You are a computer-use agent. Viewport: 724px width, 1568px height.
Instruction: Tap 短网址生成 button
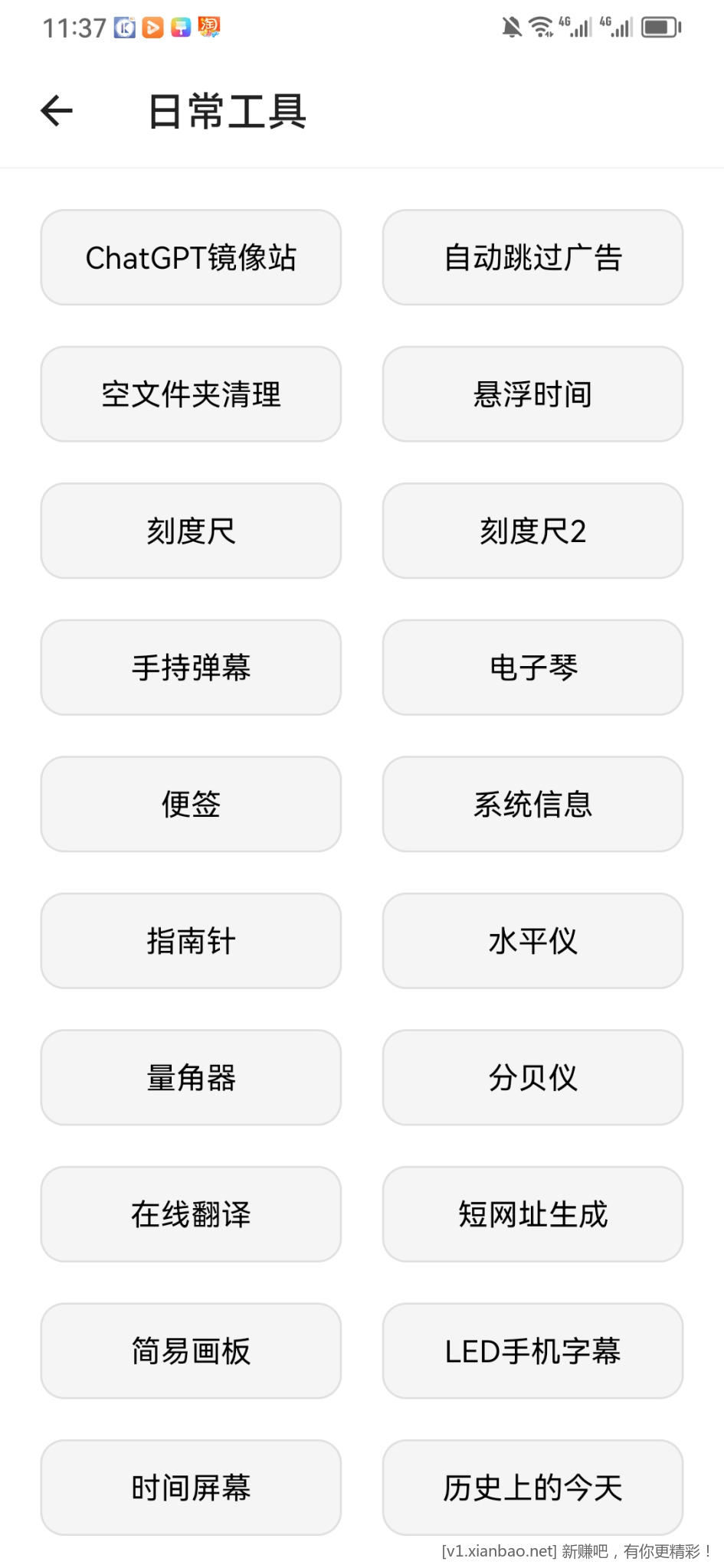pyautogui.click(x=532, y=1214)
